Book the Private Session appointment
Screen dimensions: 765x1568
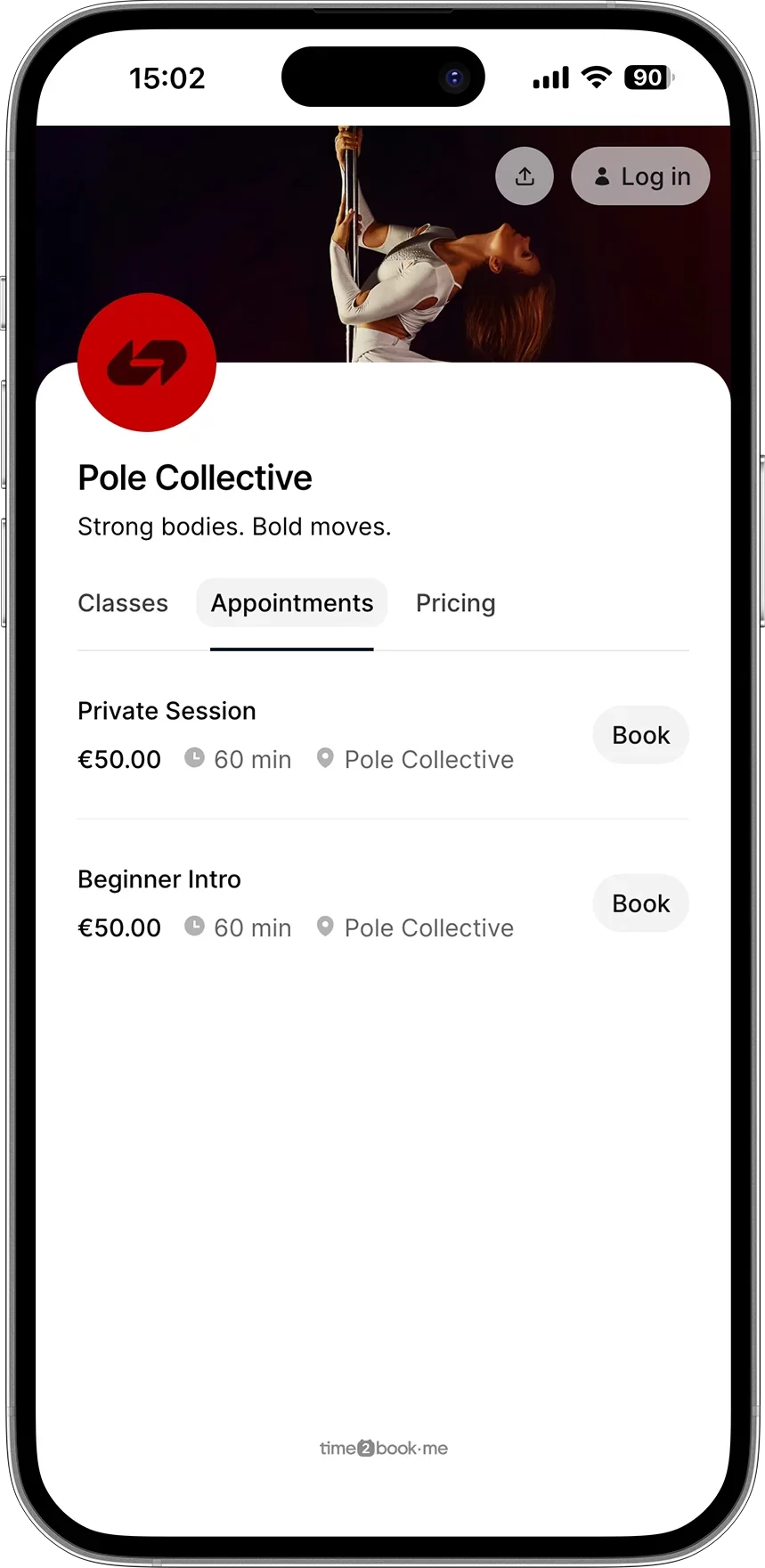tap(640, 734)
